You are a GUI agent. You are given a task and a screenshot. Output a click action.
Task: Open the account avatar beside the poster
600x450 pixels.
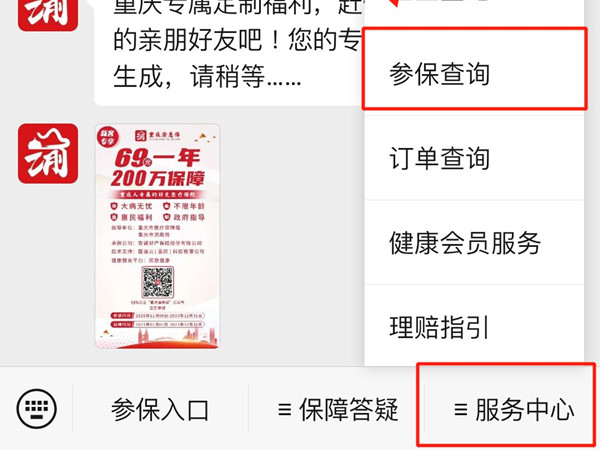pos(47,153)
